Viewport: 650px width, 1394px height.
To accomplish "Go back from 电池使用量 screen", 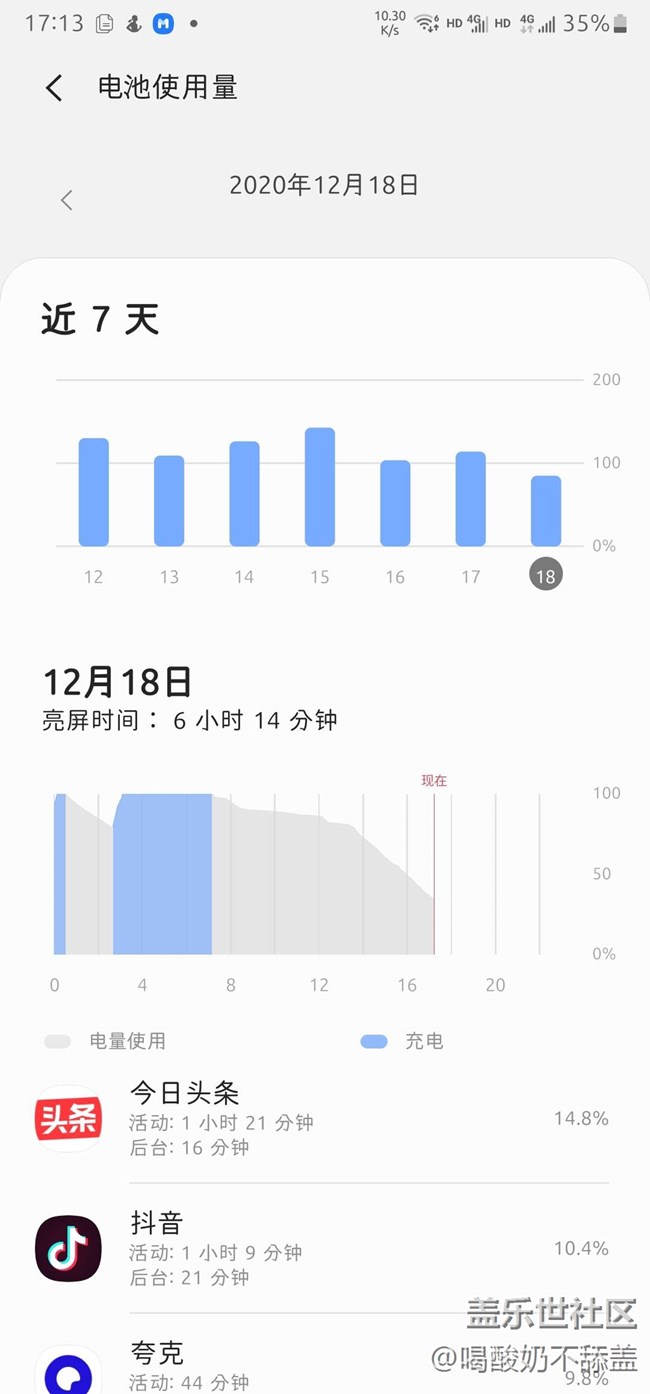I will pos(54,88).
